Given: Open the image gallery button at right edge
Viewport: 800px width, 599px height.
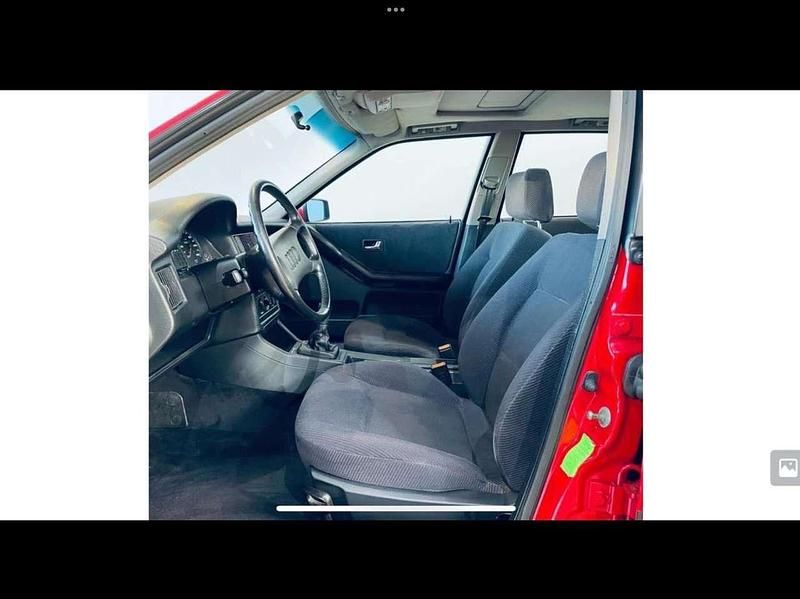Looking at the screenshot, I should tap(787, 467).
